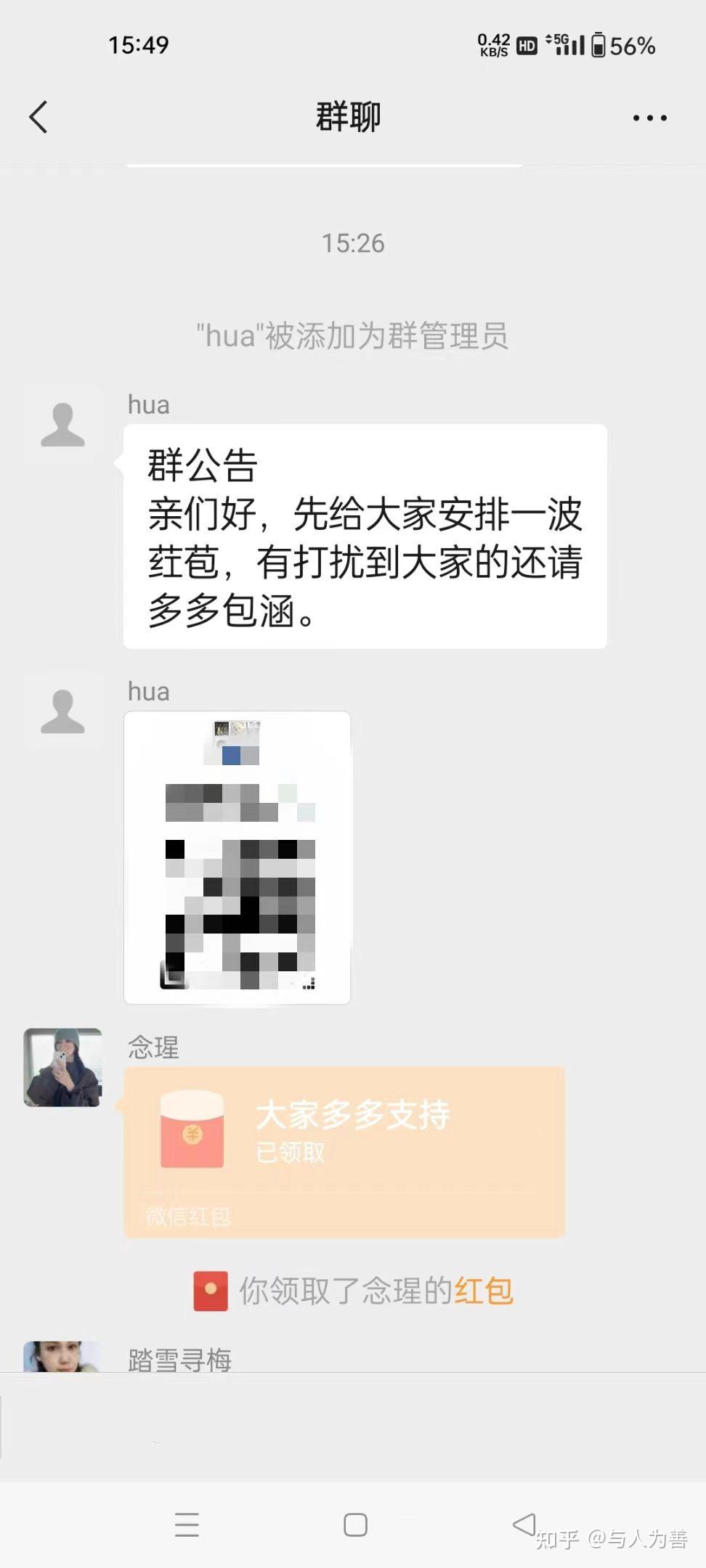Open 念瑆's profile avatar
Image resolution: width=706 pixels, height=1568 pixels.
[x=63, y=1067]
